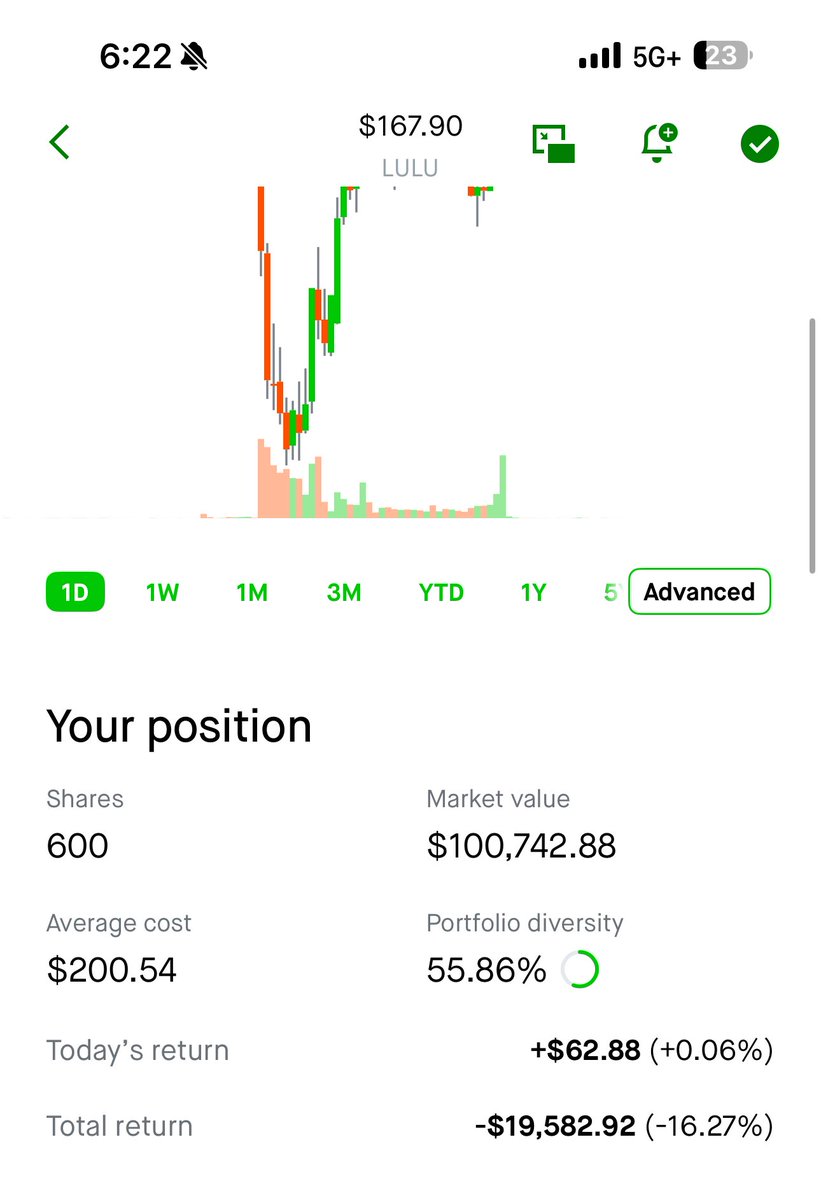Add a price alert with the bell

pos(659,143)
